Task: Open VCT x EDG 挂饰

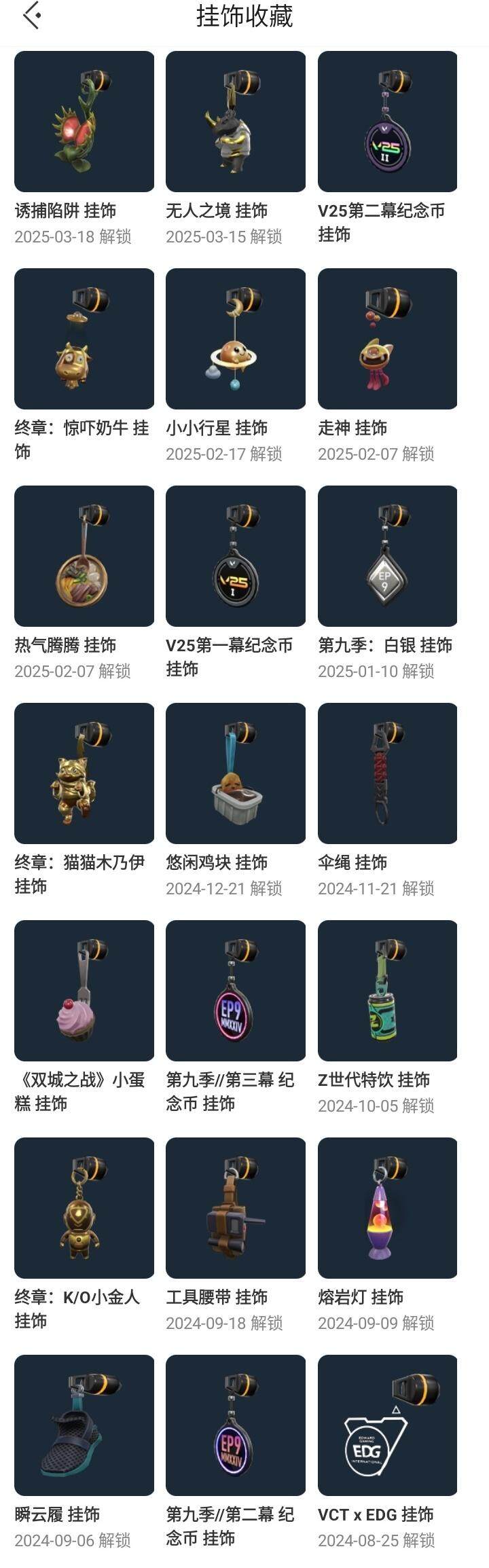Action: click(x=387, y=1425)
